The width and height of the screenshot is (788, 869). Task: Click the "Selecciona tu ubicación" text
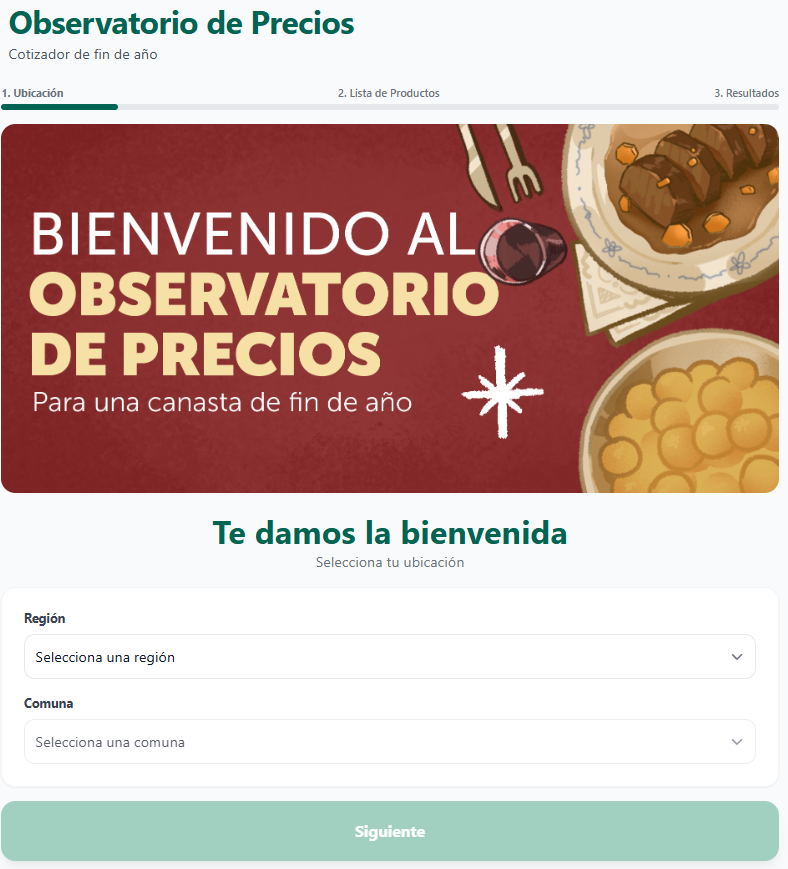pyautogui.click(x=390, y=561)
